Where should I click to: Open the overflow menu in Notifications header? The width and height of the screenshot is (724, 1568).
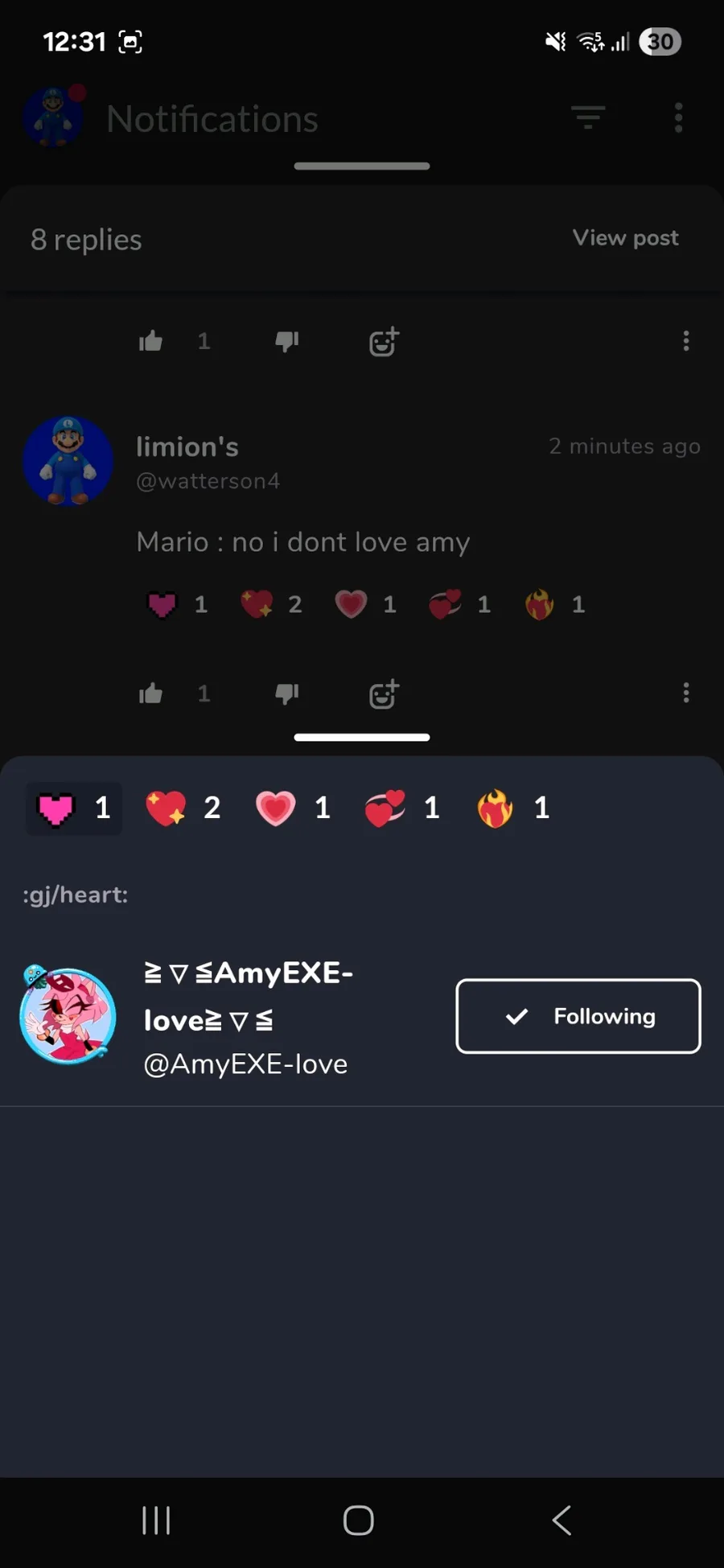(678, 118)
